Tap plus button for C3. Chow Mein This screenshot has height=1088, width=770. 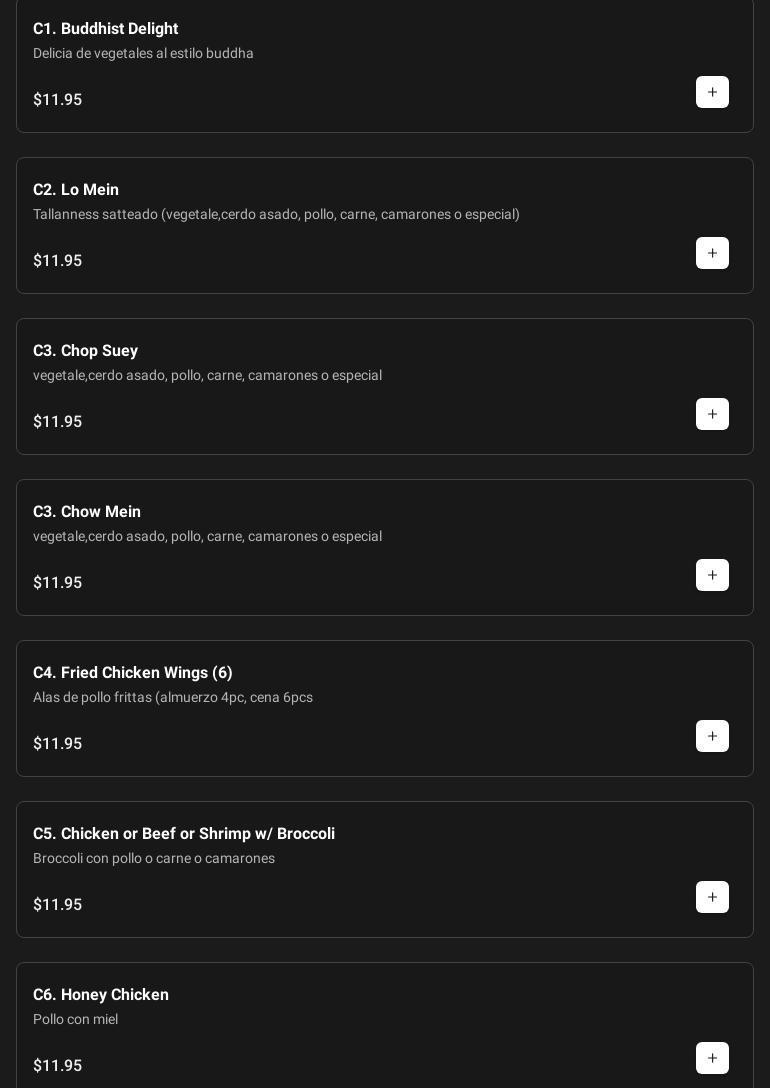pyautogui.click(x=712, y=575)
